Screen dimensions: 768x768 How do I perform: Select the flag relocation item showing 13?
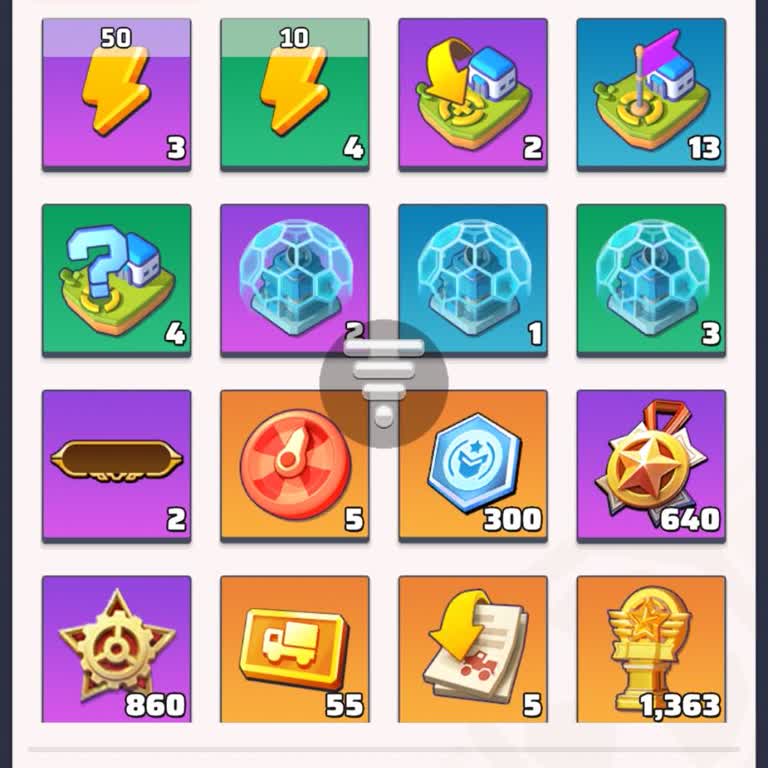pos(651,94)
